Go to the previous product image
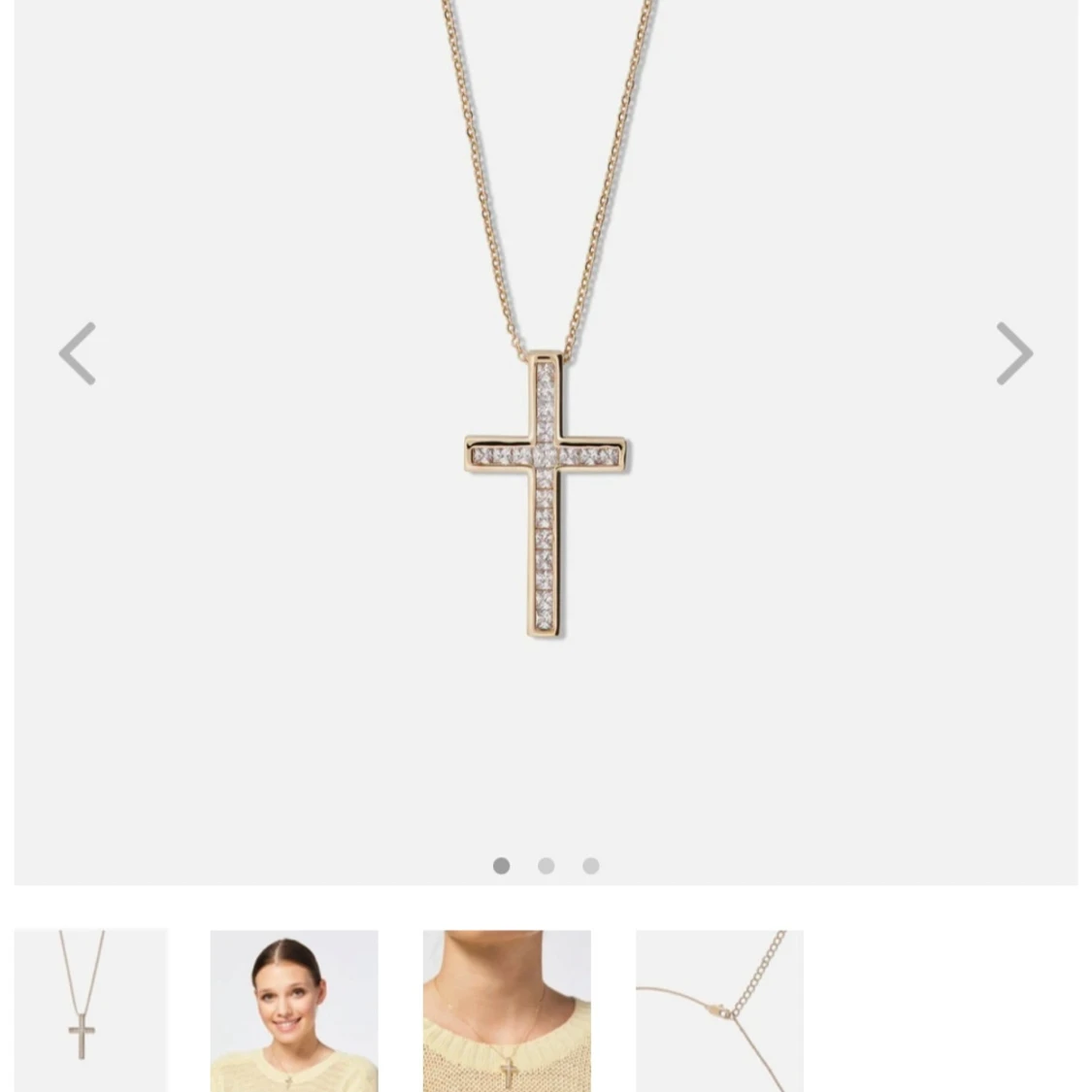The image size is (1092, 1092). point(78,354)
